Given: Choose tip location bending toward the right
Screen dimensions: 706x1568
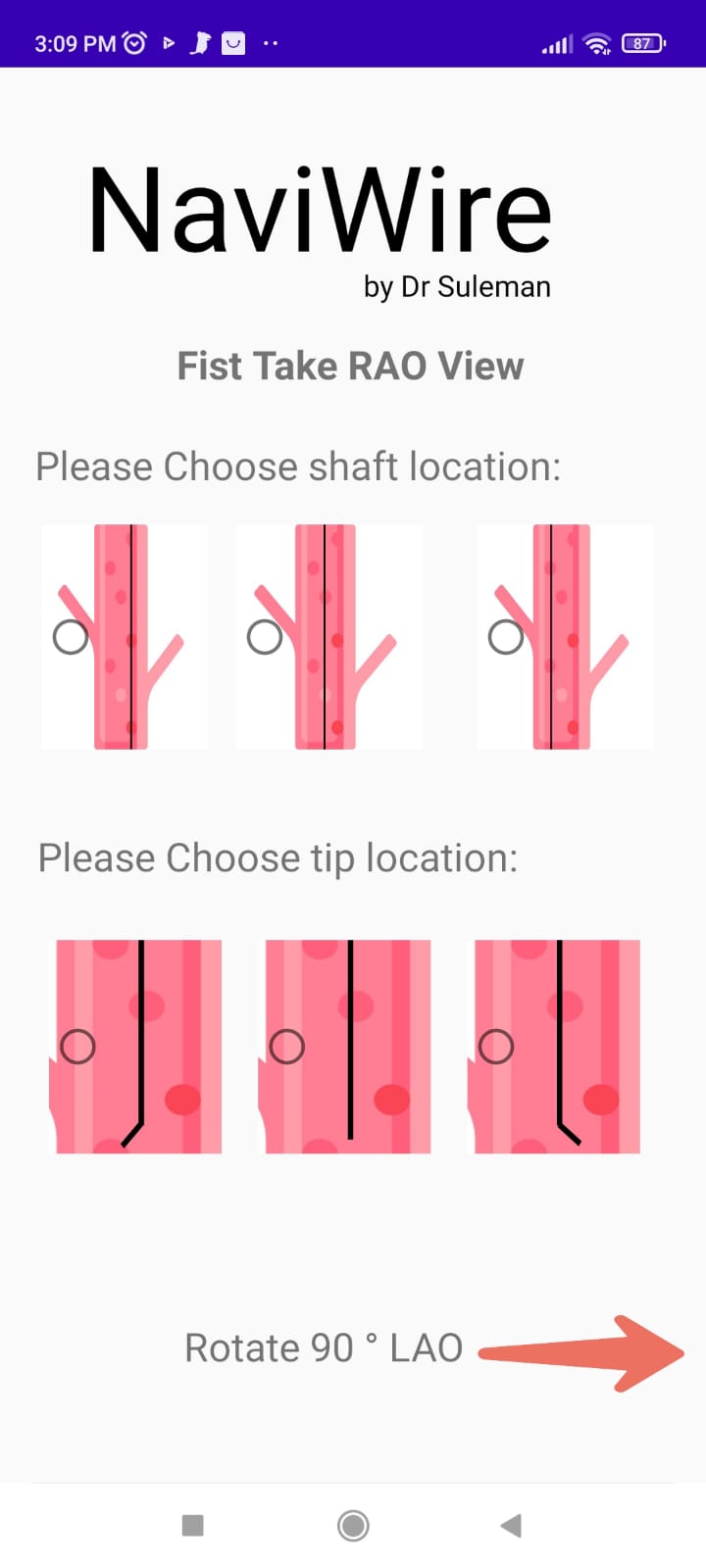Looking at the screenshot, I should pos(496,1047).
